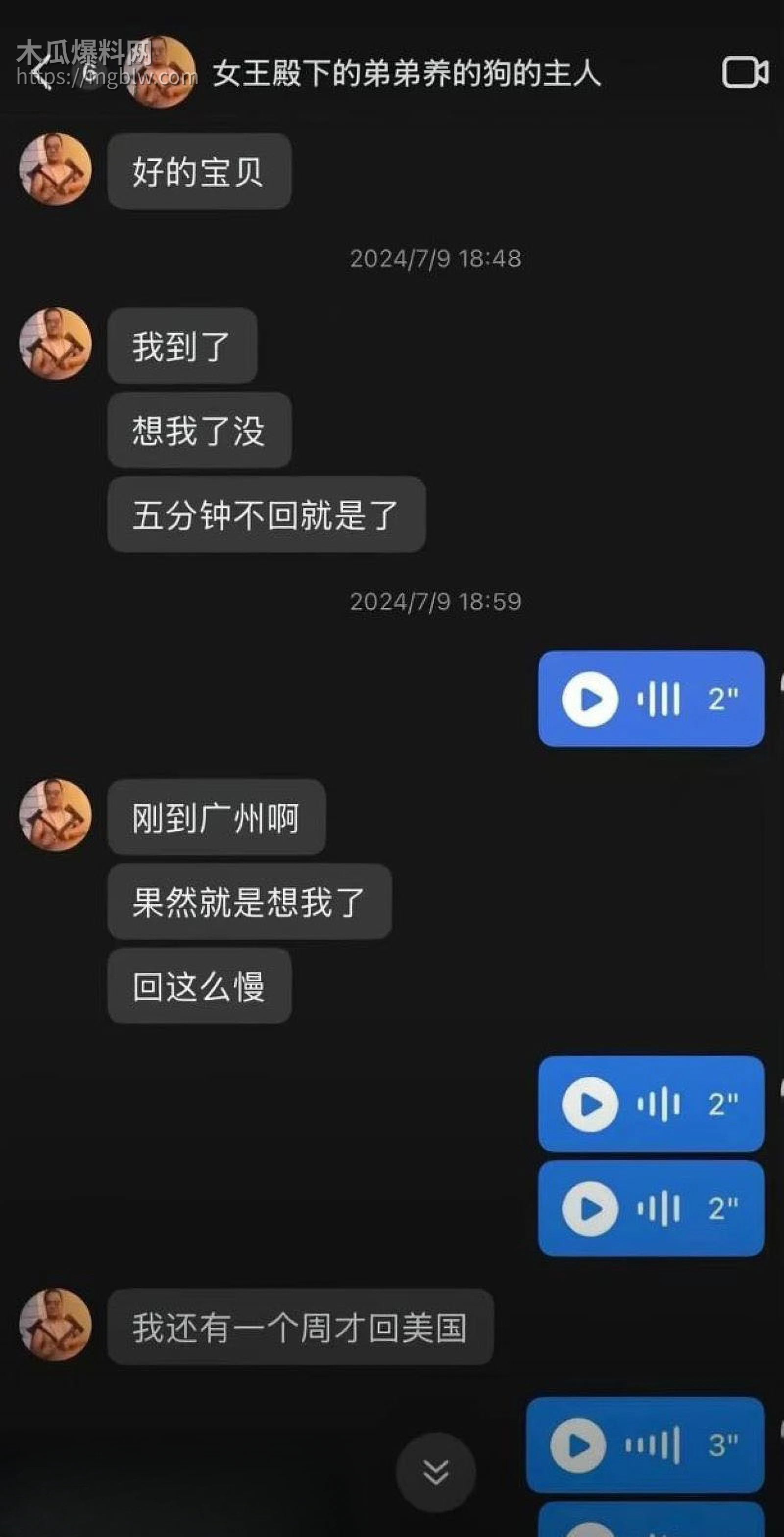
Task: Tap the contact avatar in the chat header
Action: coord(158,72)
